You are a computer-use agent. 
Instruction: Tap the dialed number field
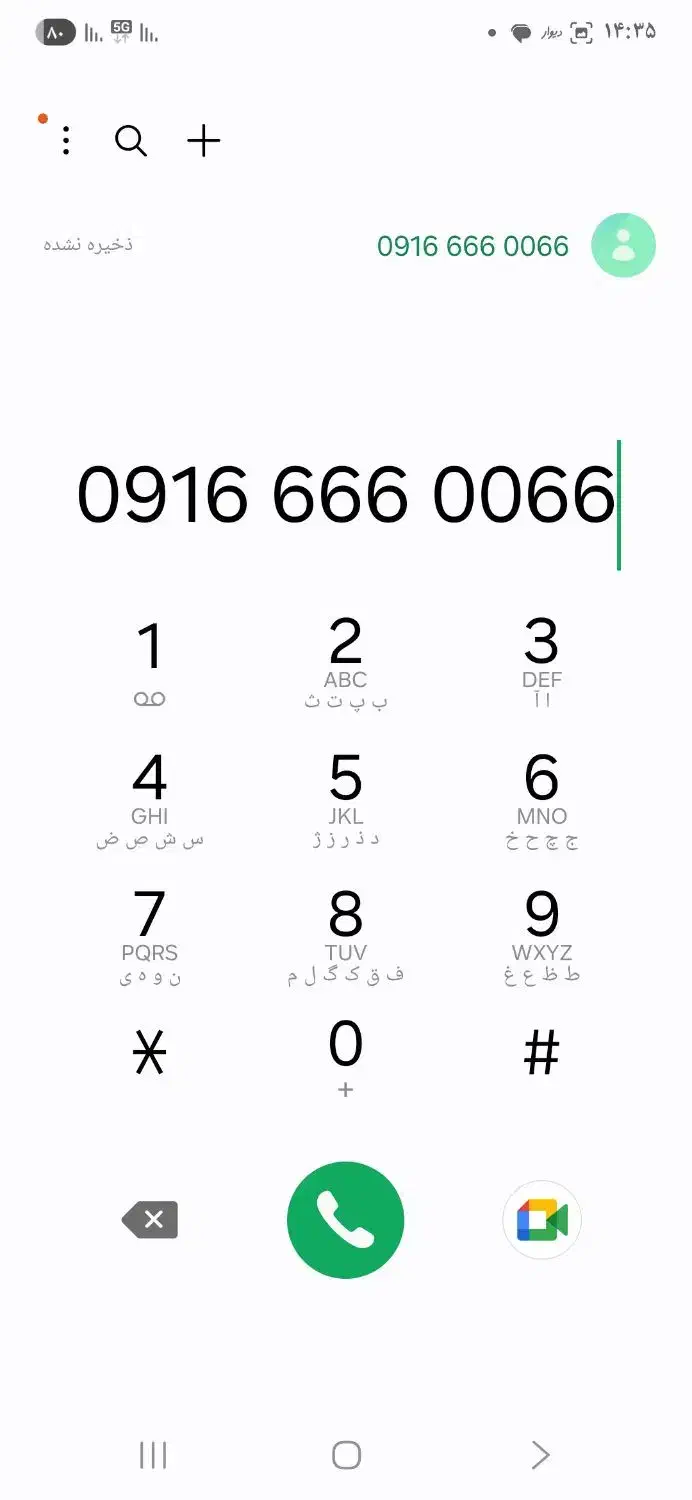(346, 495)
